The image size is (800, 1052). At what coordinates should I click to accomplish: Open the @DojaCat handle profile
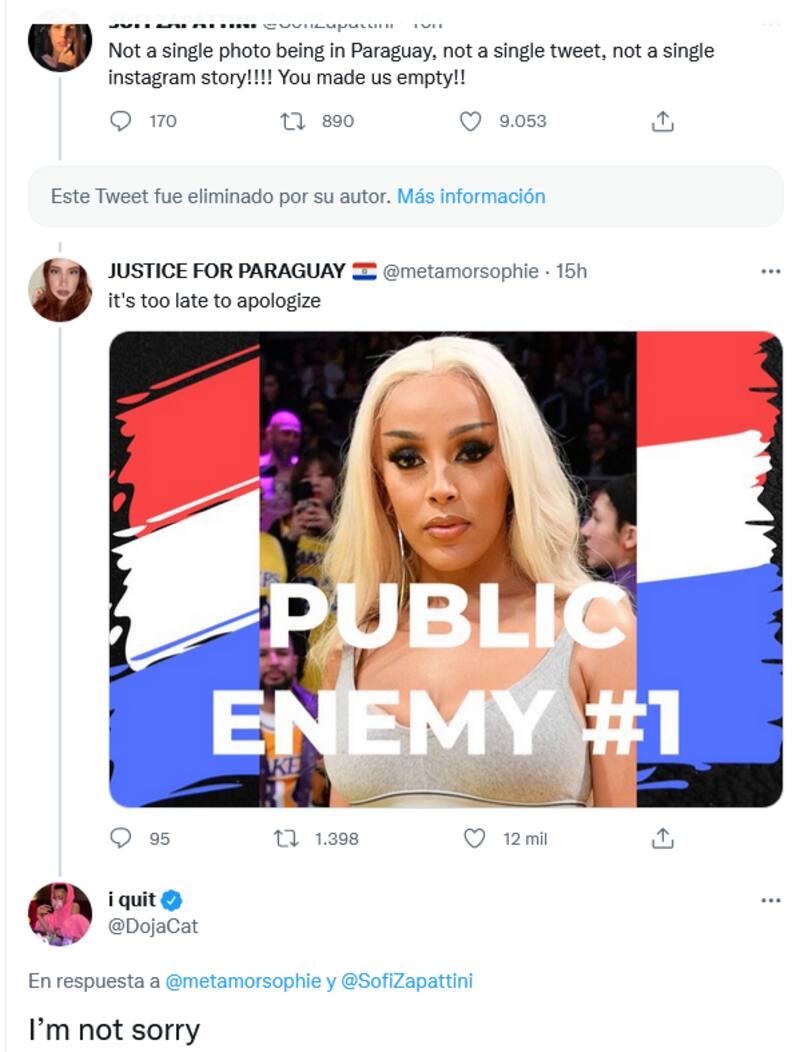tap(153, 926)
